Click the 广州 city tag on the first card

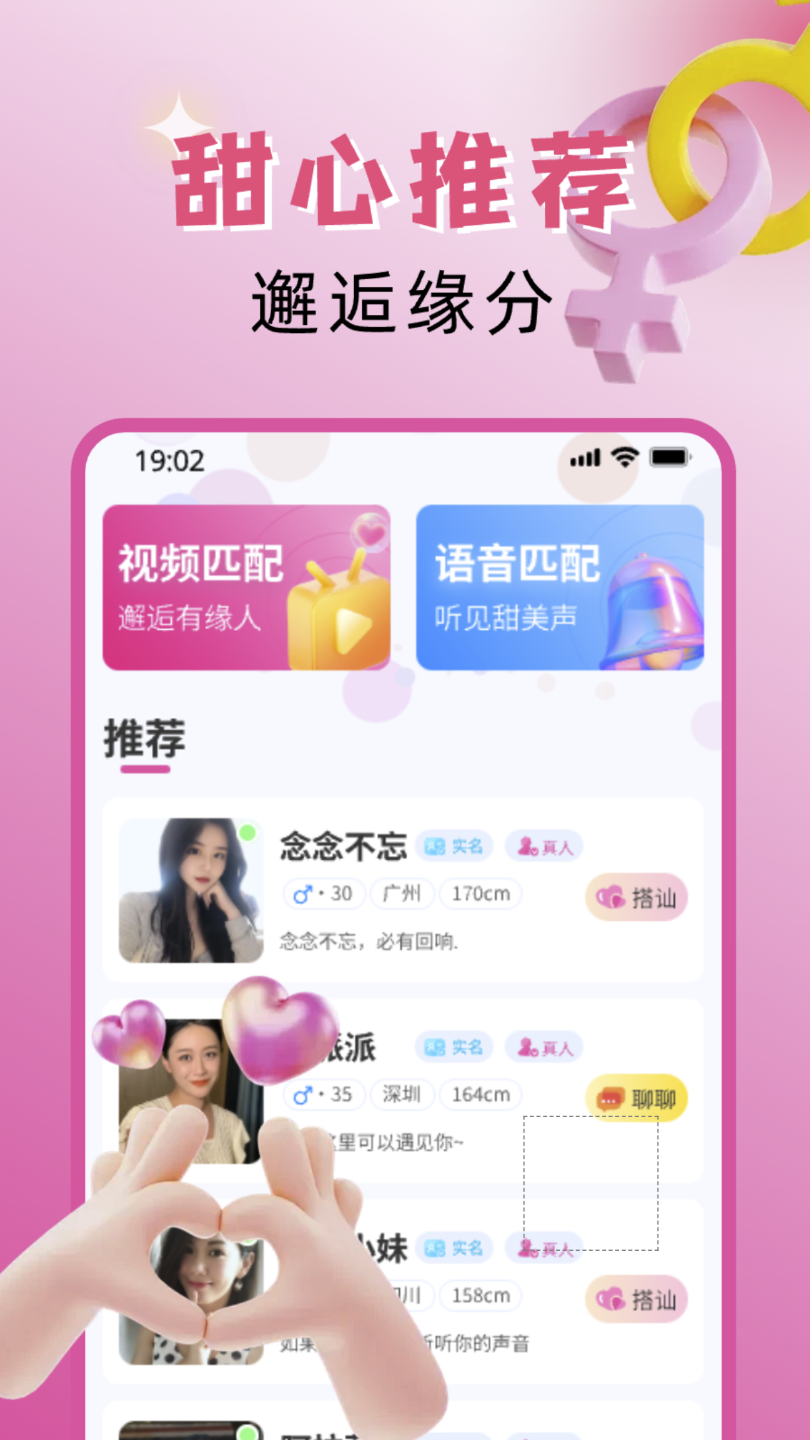pyautogui.click(x=404, y=895)
